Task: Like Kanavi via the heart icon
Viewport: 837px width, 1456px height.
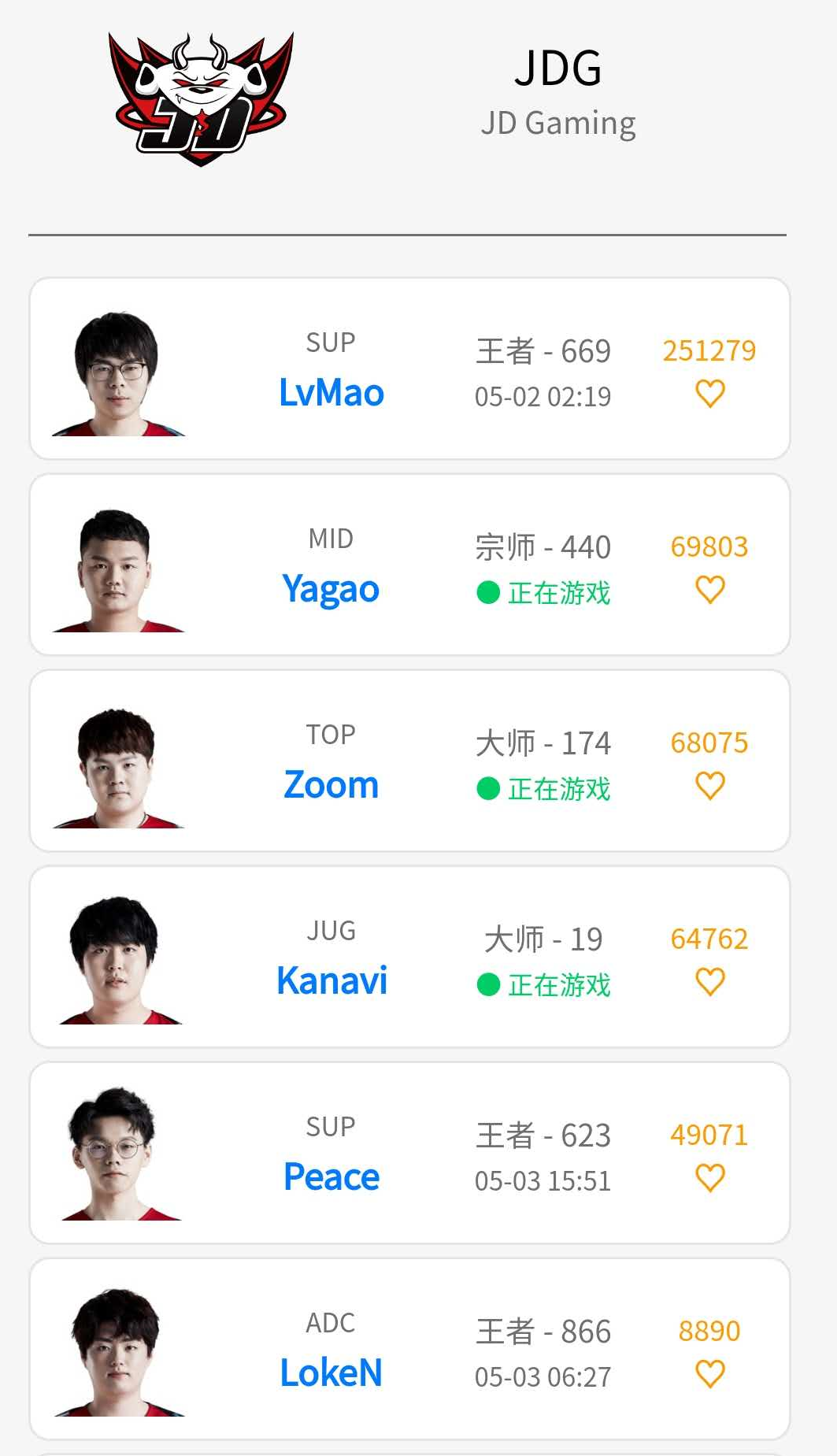Action: (x=709, y=981)
